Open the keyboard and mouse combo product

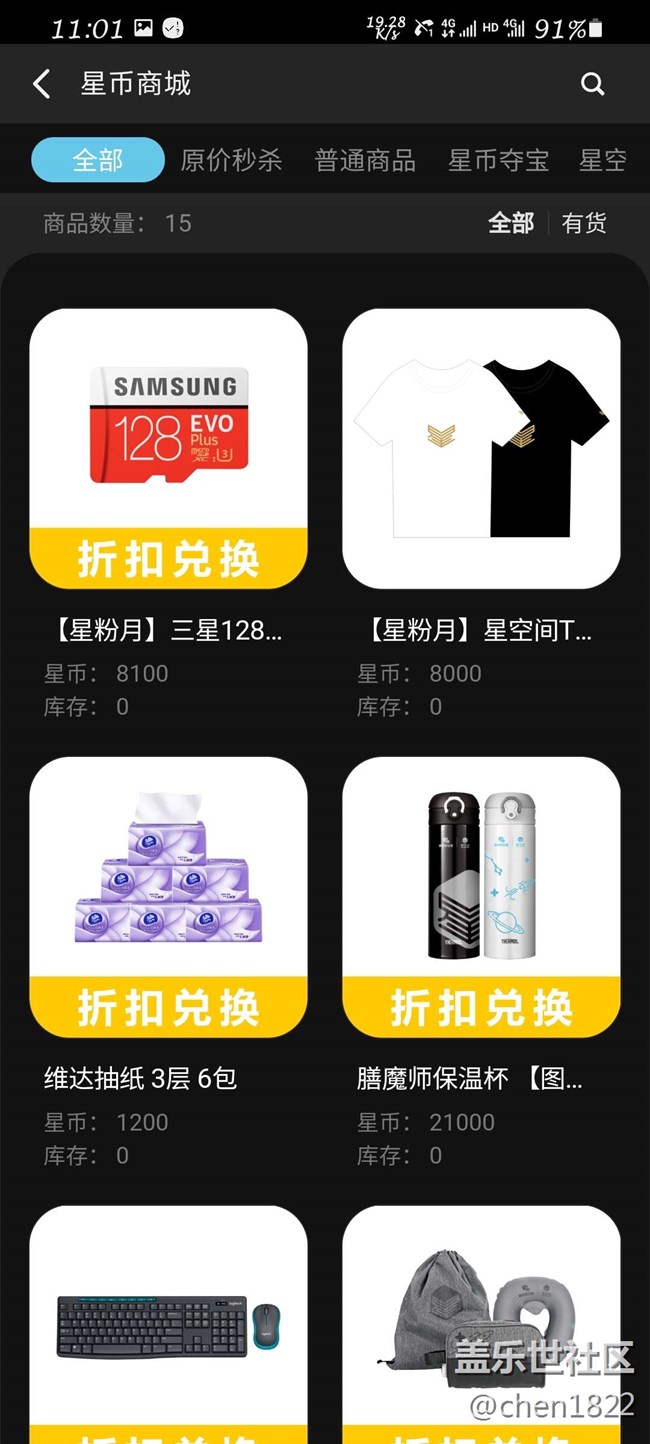point(168,1320)
